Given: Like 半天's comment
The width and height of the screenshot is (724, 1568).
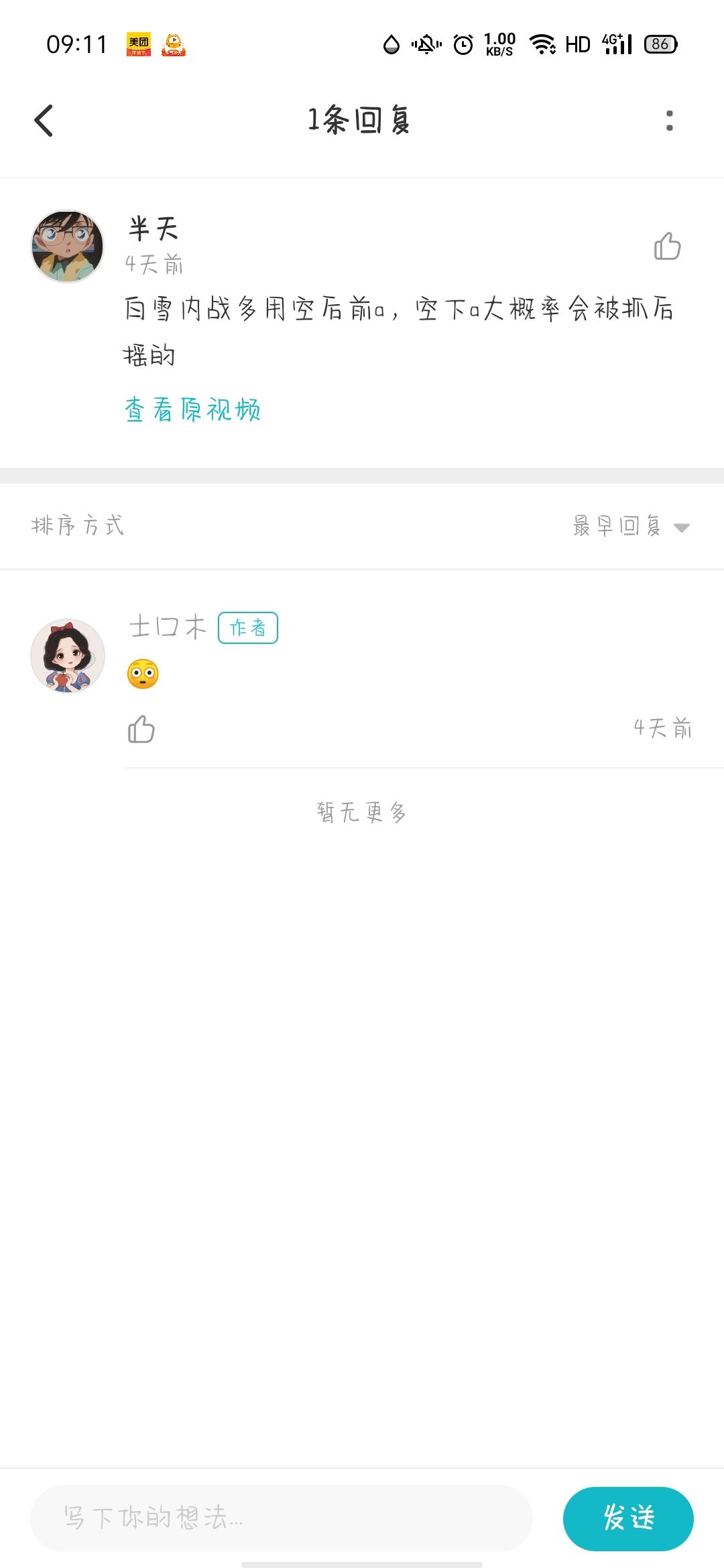Looking at the screenshot, I should (667, 247).
